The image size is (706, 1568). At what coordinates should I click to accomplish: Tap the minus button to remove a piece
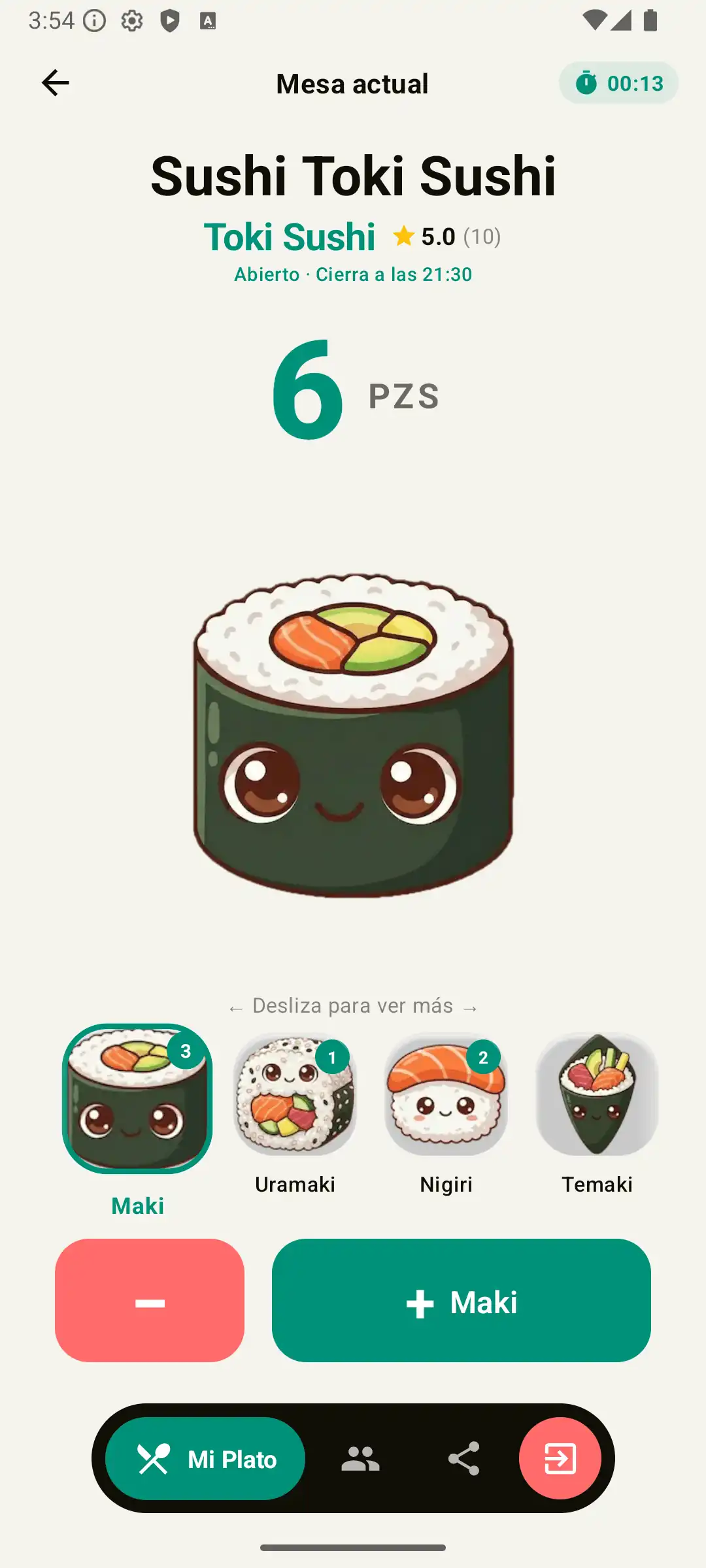pyautogui.click(x=149, y=1301)
